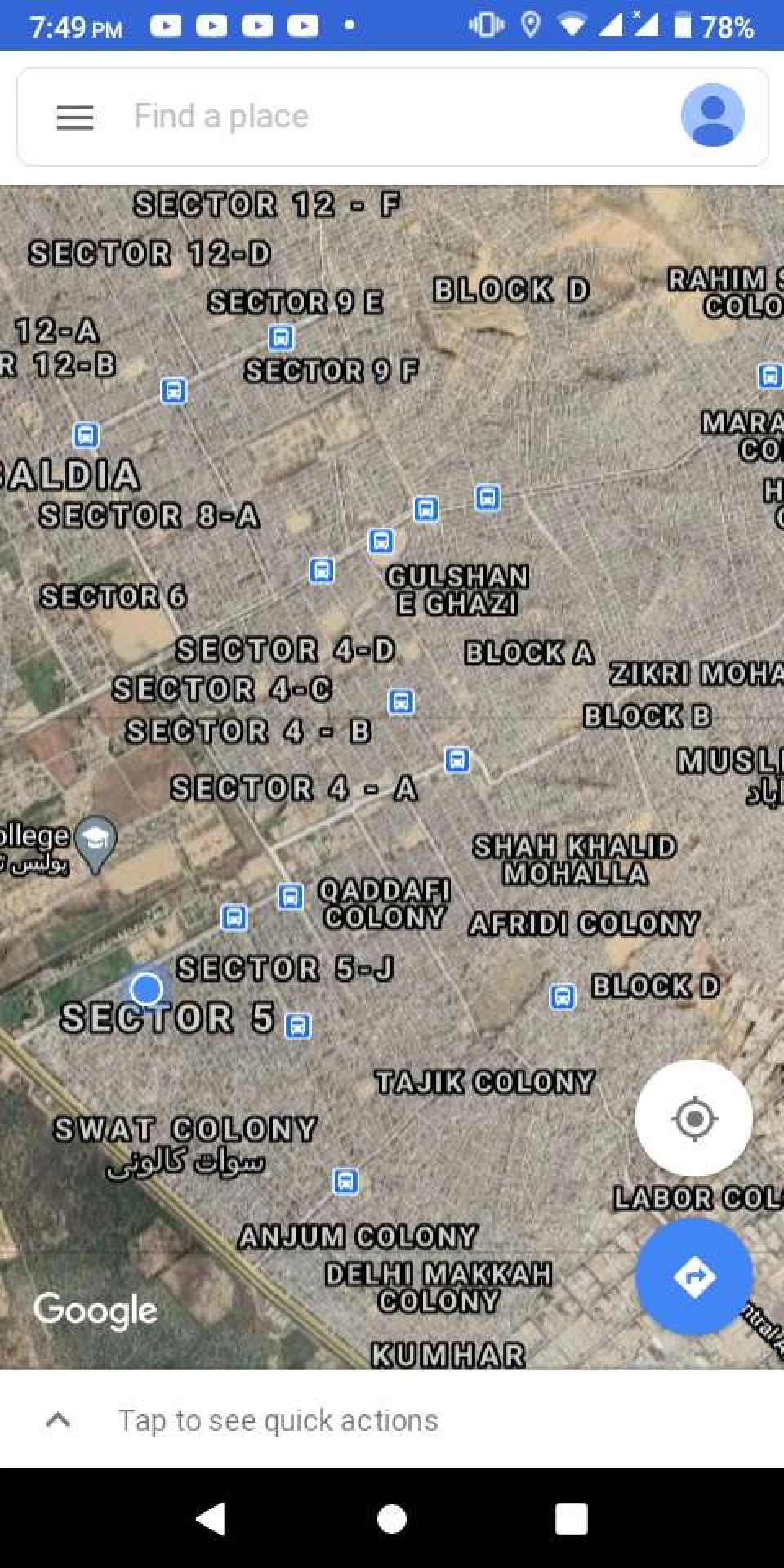This screenshot has height=1568, width=784.
Task: Expand the quick actions panel
Action: pos(58,1420)
